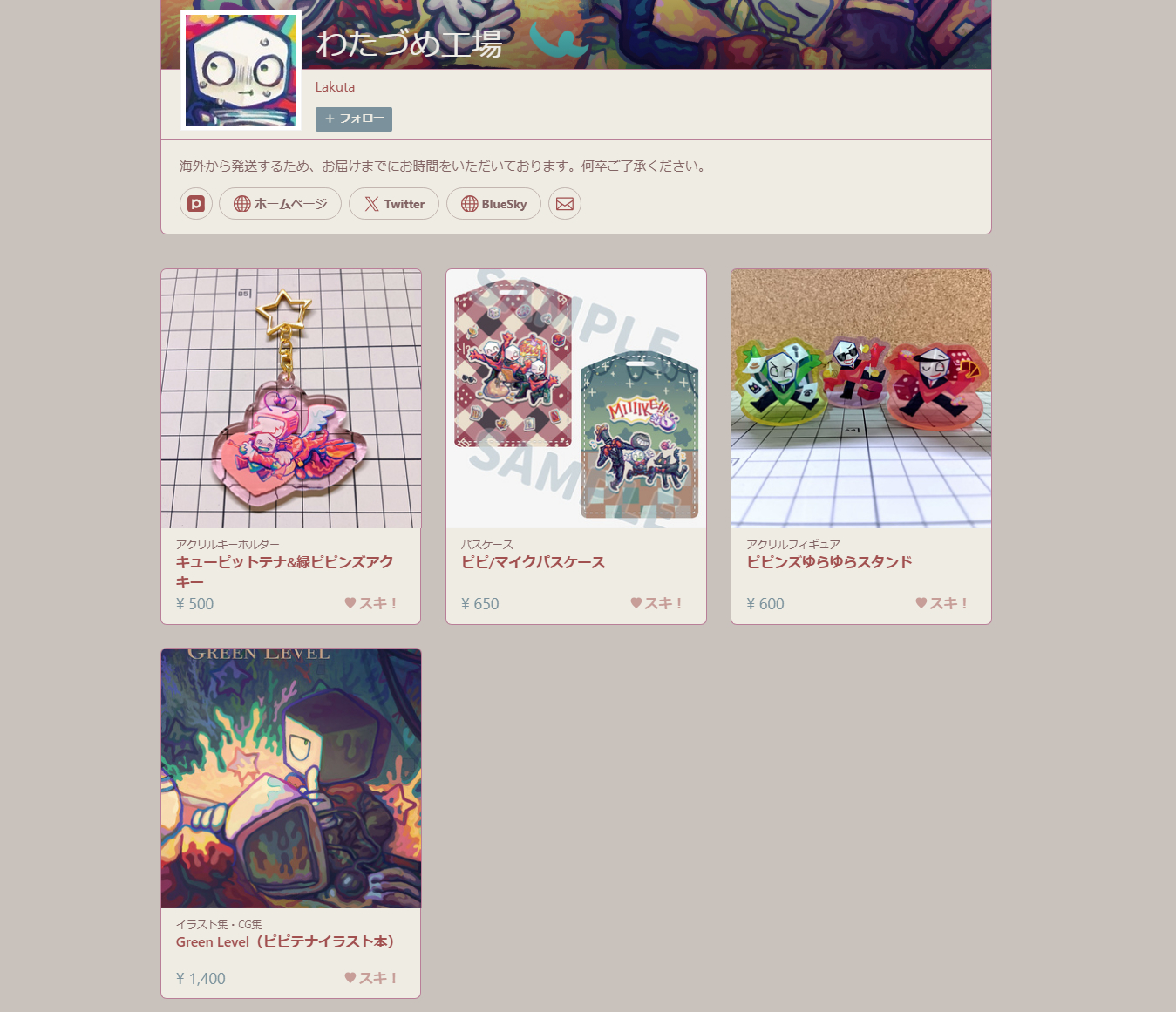Open the ホームページ link

tap(280, 204)
